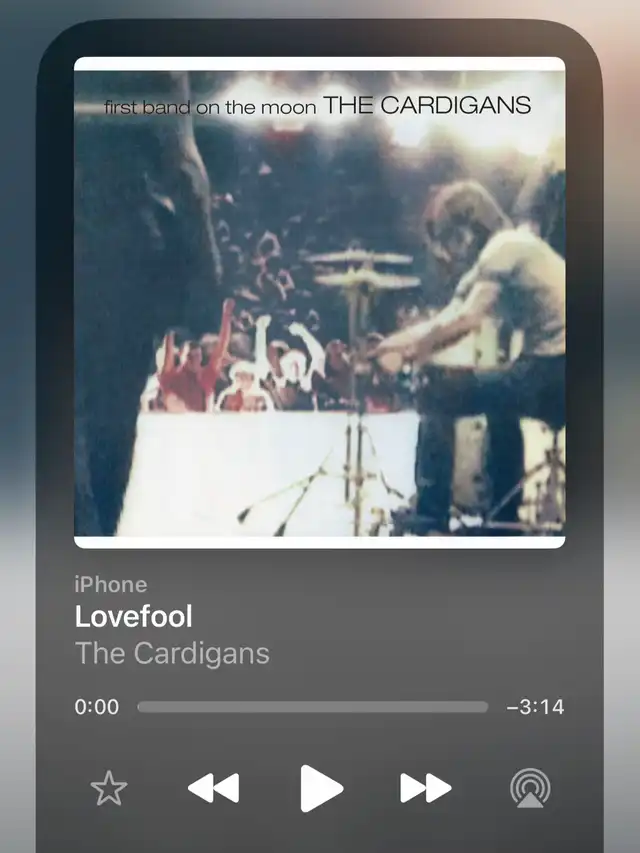Skip back to the previous track
The height and width of the screenshot is (853, 640).
[x=213, y=788]
